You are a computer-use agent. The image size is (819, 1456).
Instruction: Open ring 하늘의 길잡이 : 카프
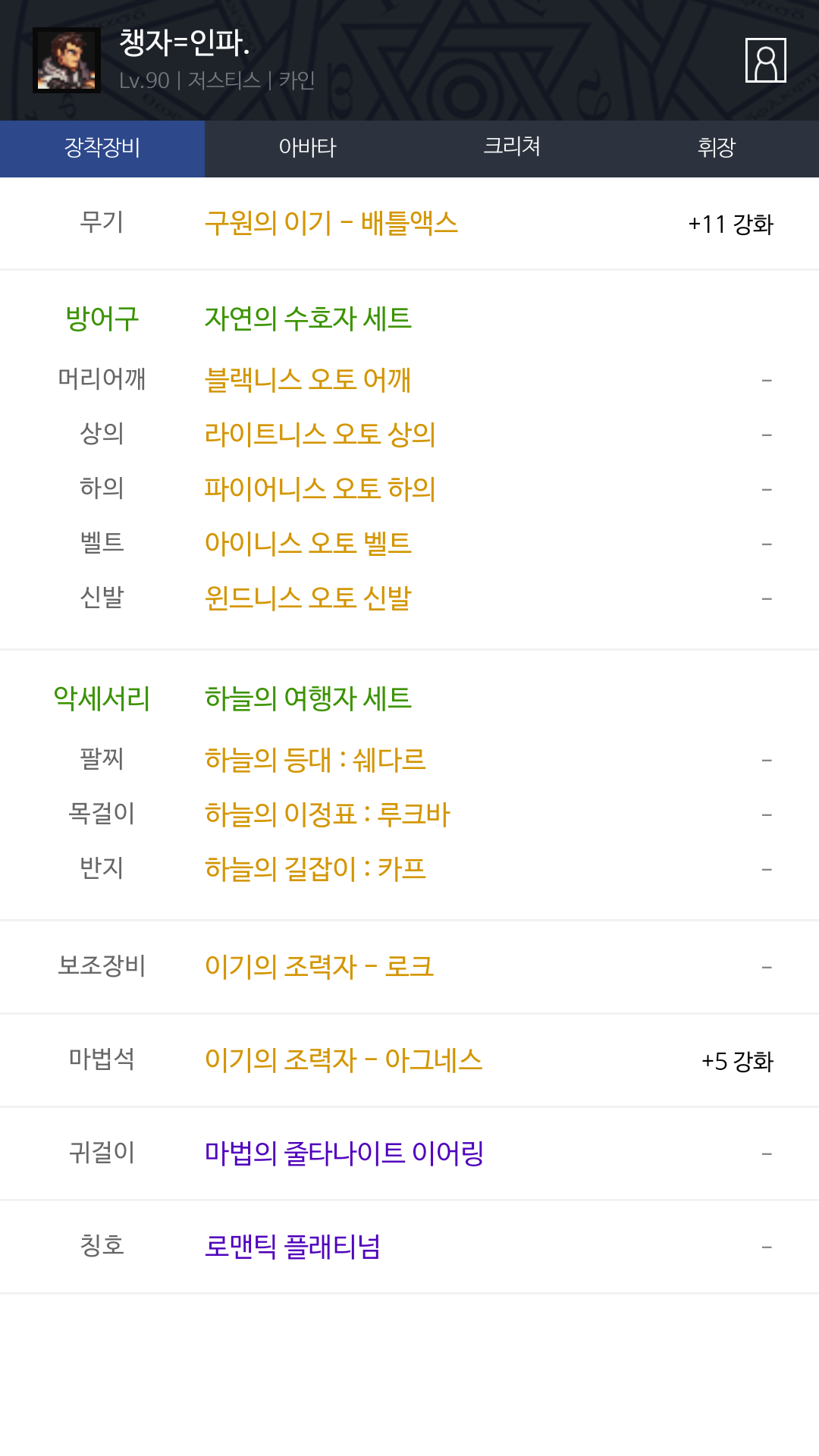coord(315,868)
